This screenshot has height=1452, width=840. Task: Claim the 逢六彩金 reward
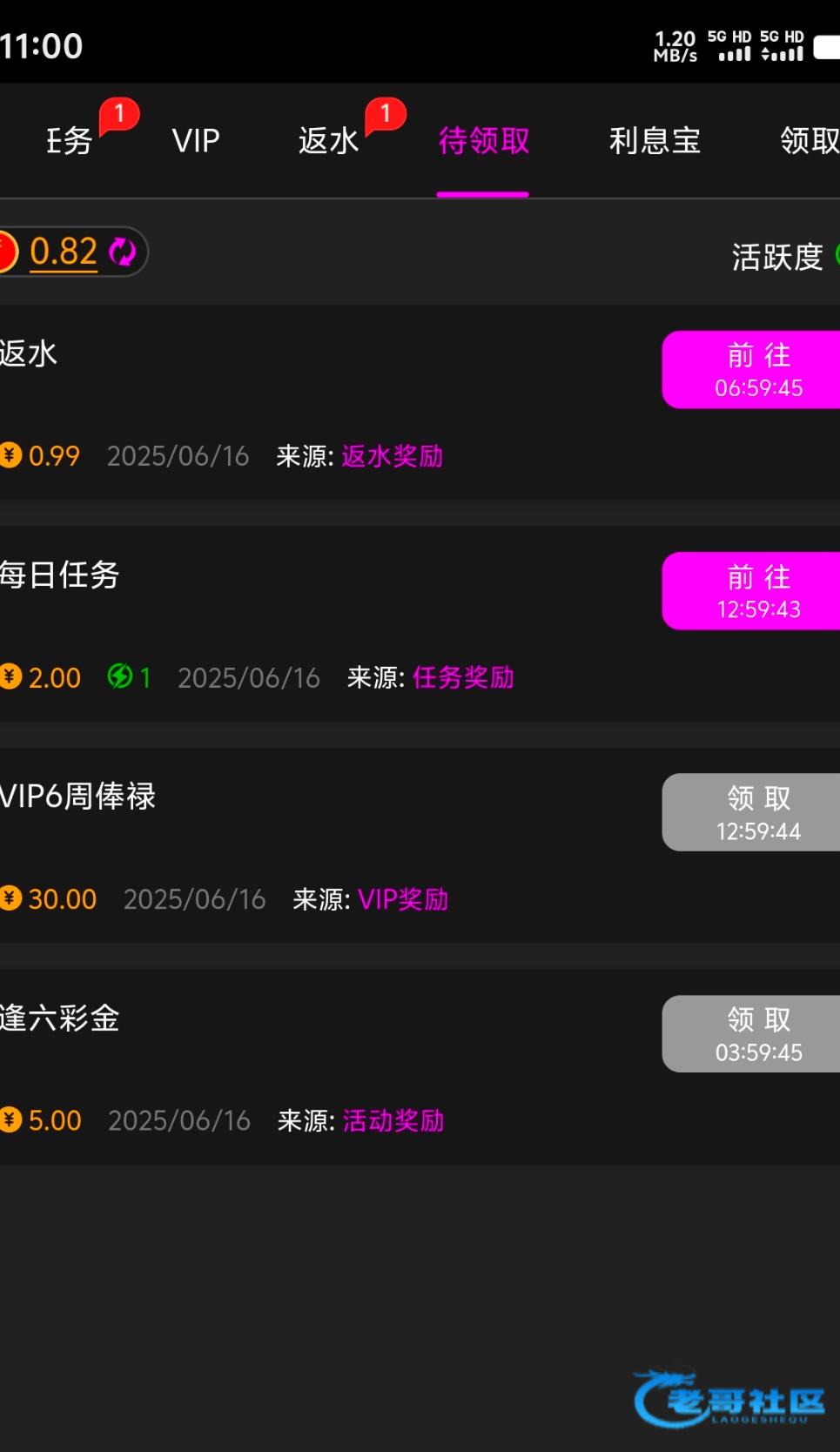(x=751, y=1033)
